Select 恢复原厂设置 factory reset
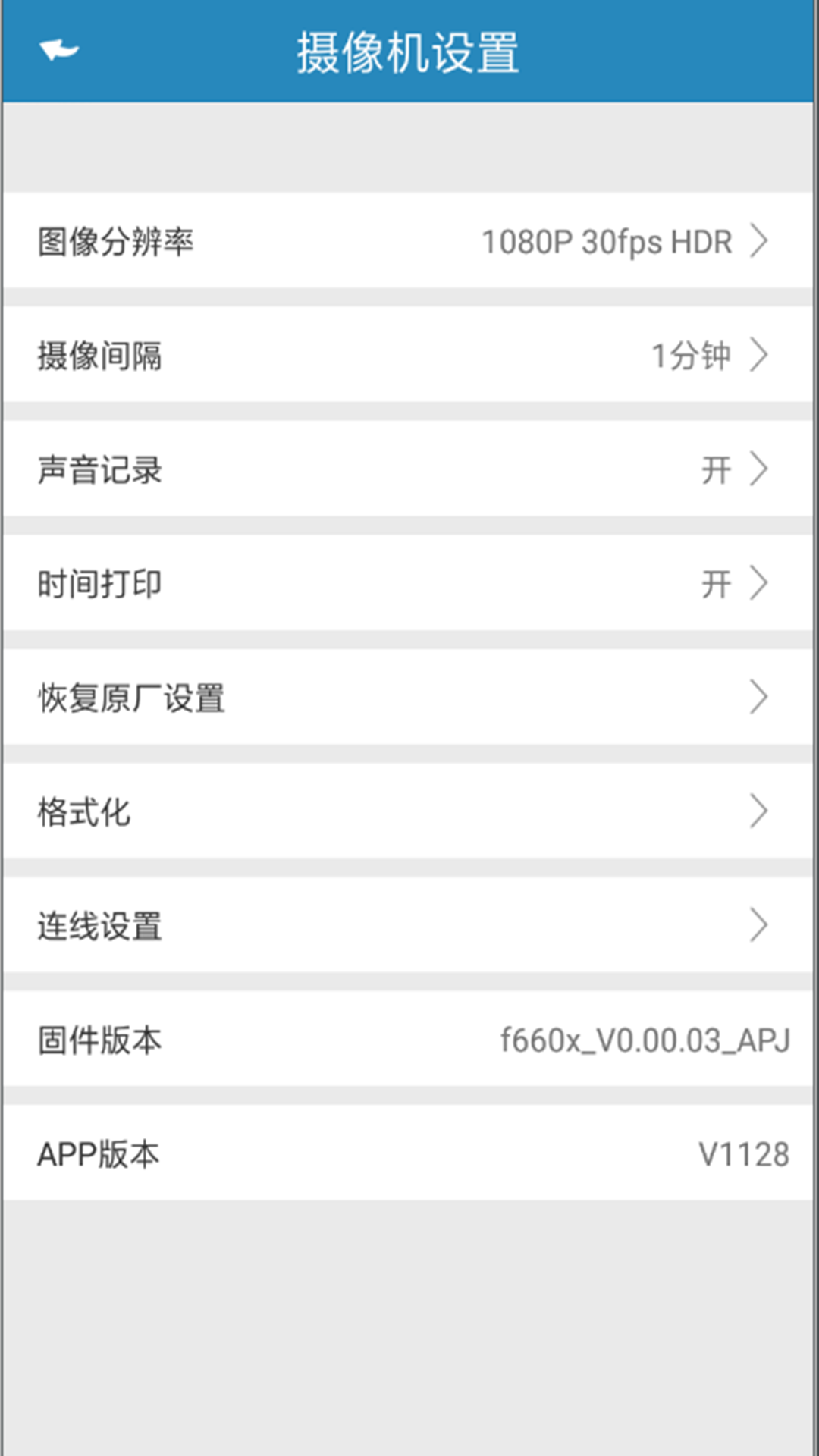 [x=408, y=698]
